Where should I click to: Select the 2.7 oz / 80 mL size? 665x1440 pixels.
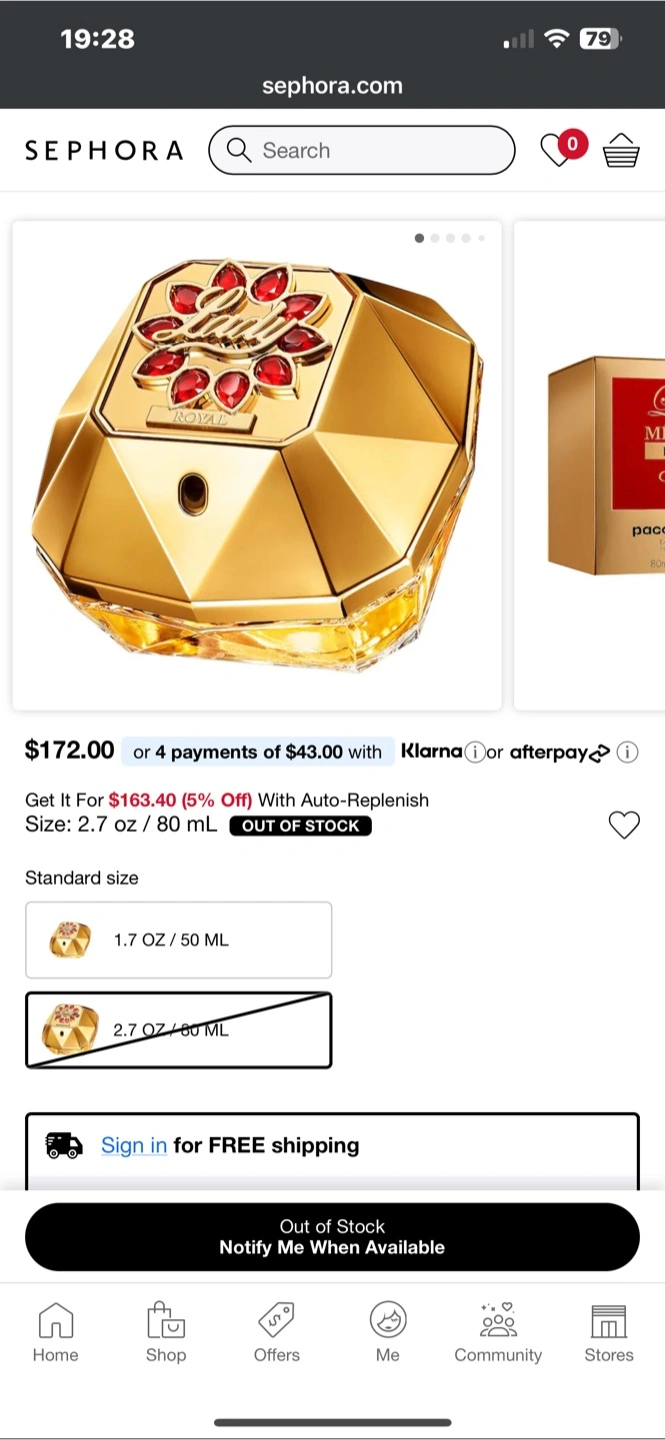tap(178, 1030)
